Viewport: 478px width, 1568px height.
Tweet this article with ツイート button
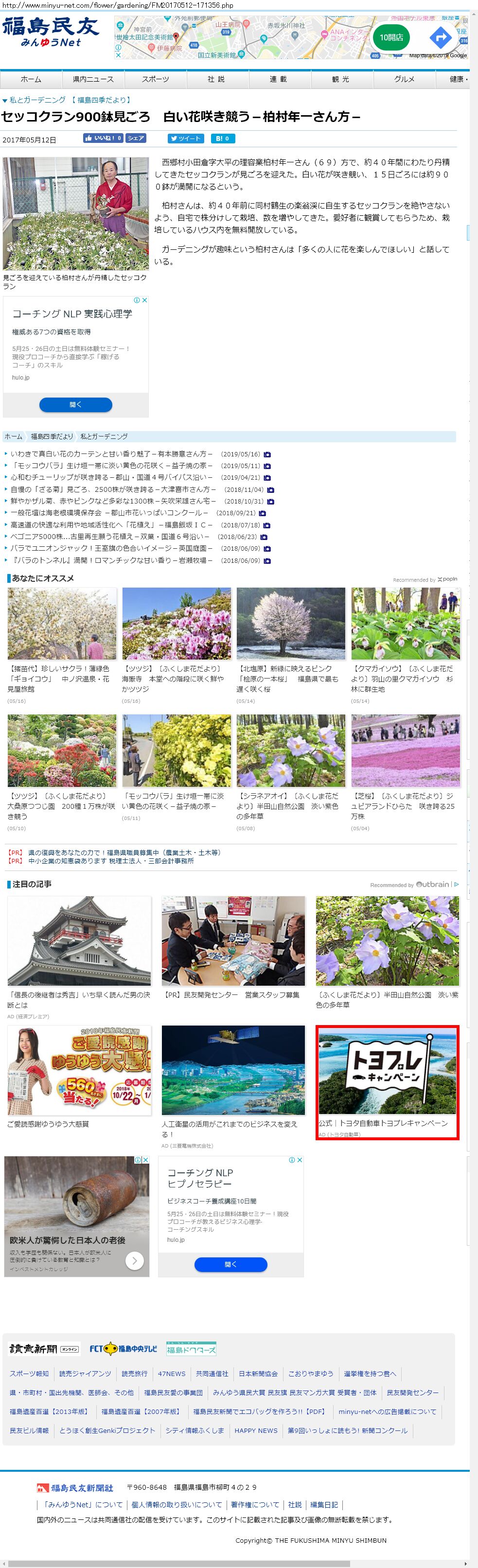[x=185, y=139]
